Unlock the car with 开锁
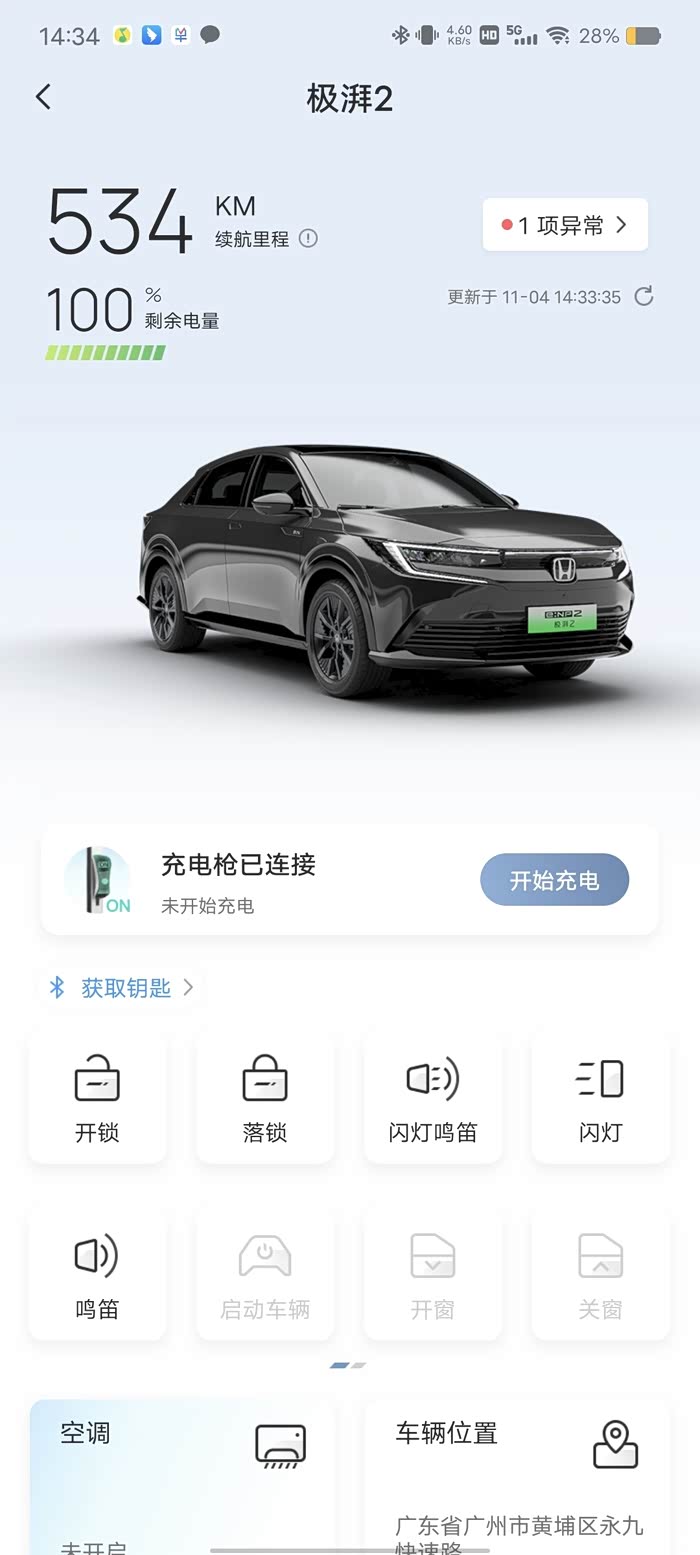700x1555 pixels. (97, 1098)
